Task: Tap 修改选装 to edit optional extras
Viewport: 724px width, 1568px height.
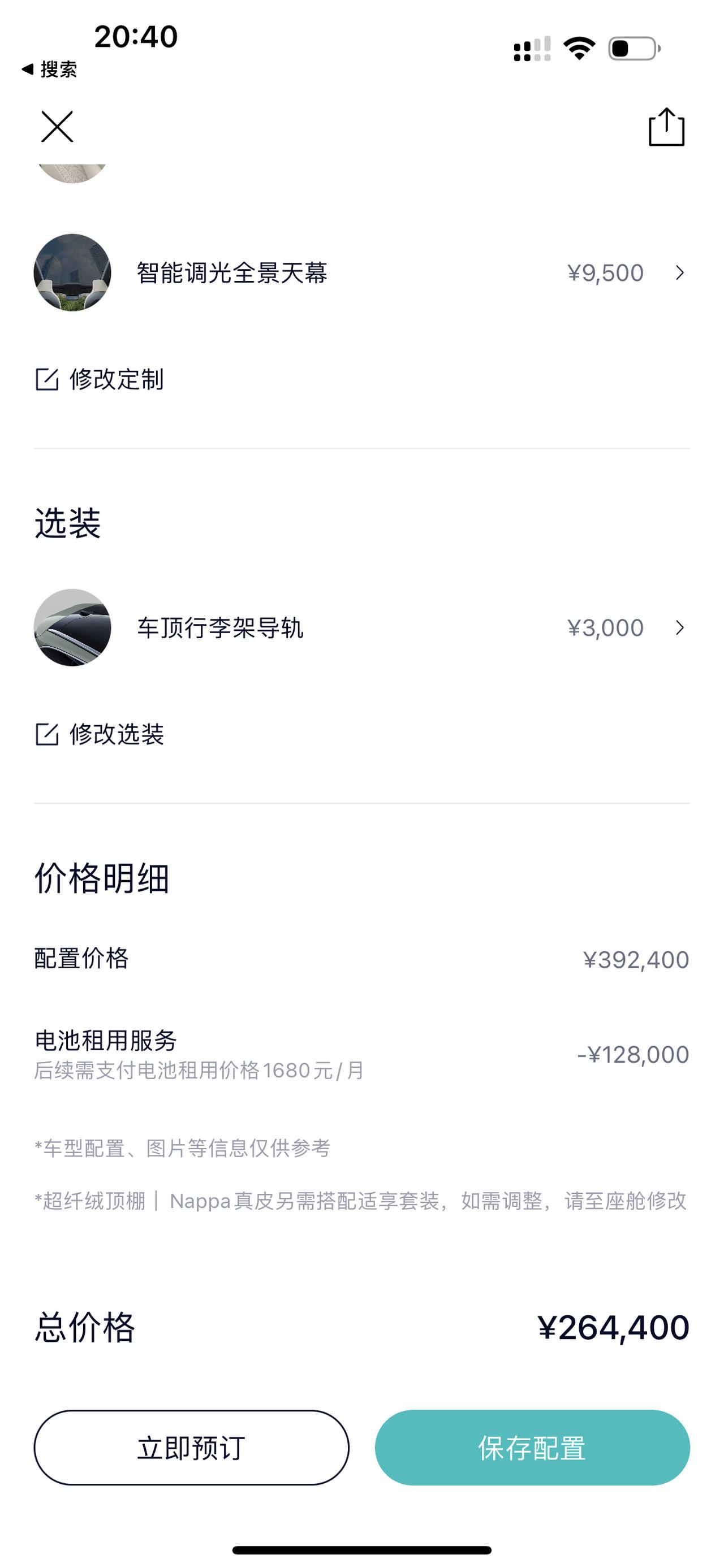Action: [x=99, y=734]
